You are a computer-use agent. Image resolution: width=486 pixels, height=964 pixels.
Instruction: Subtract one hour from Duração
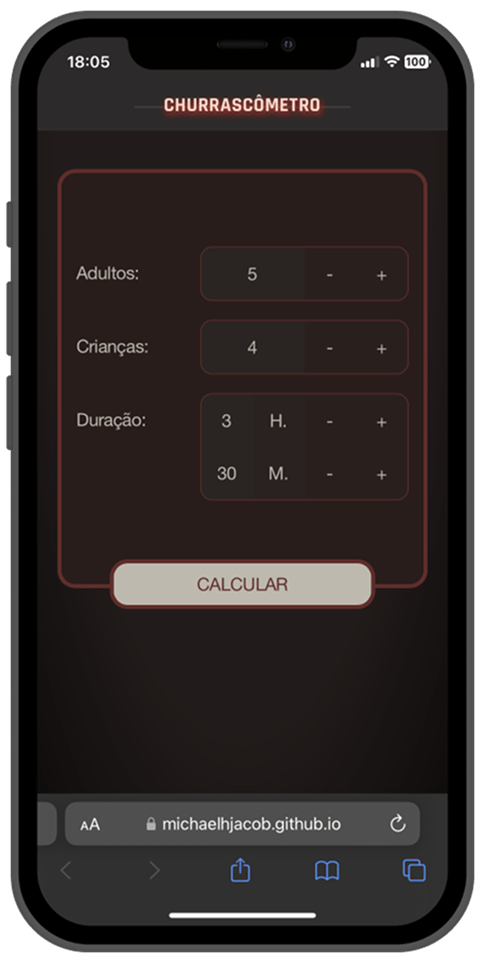[x=330, y=422]
